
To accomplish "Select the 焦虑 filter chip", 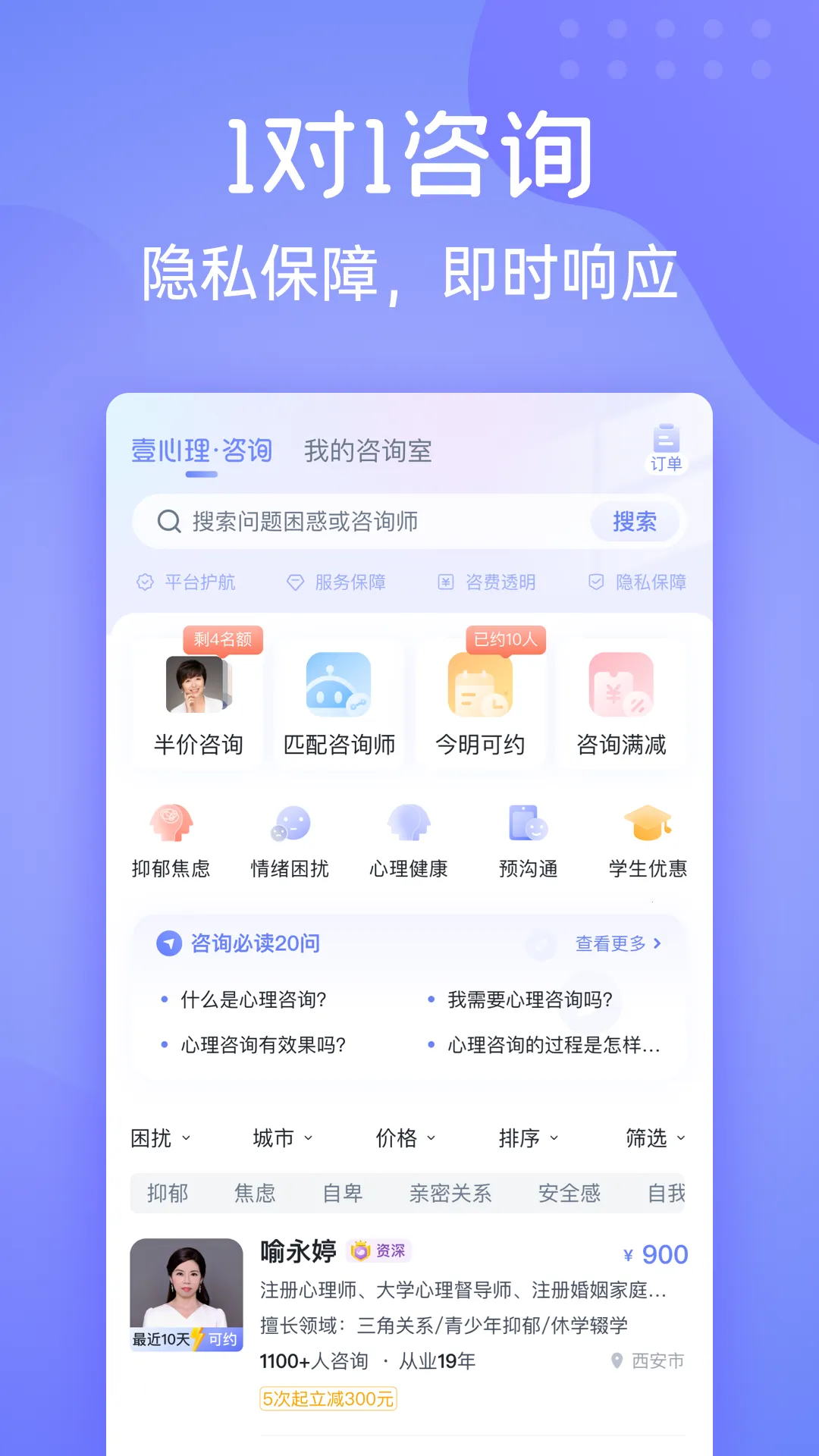I will [x=256, y=1193].
